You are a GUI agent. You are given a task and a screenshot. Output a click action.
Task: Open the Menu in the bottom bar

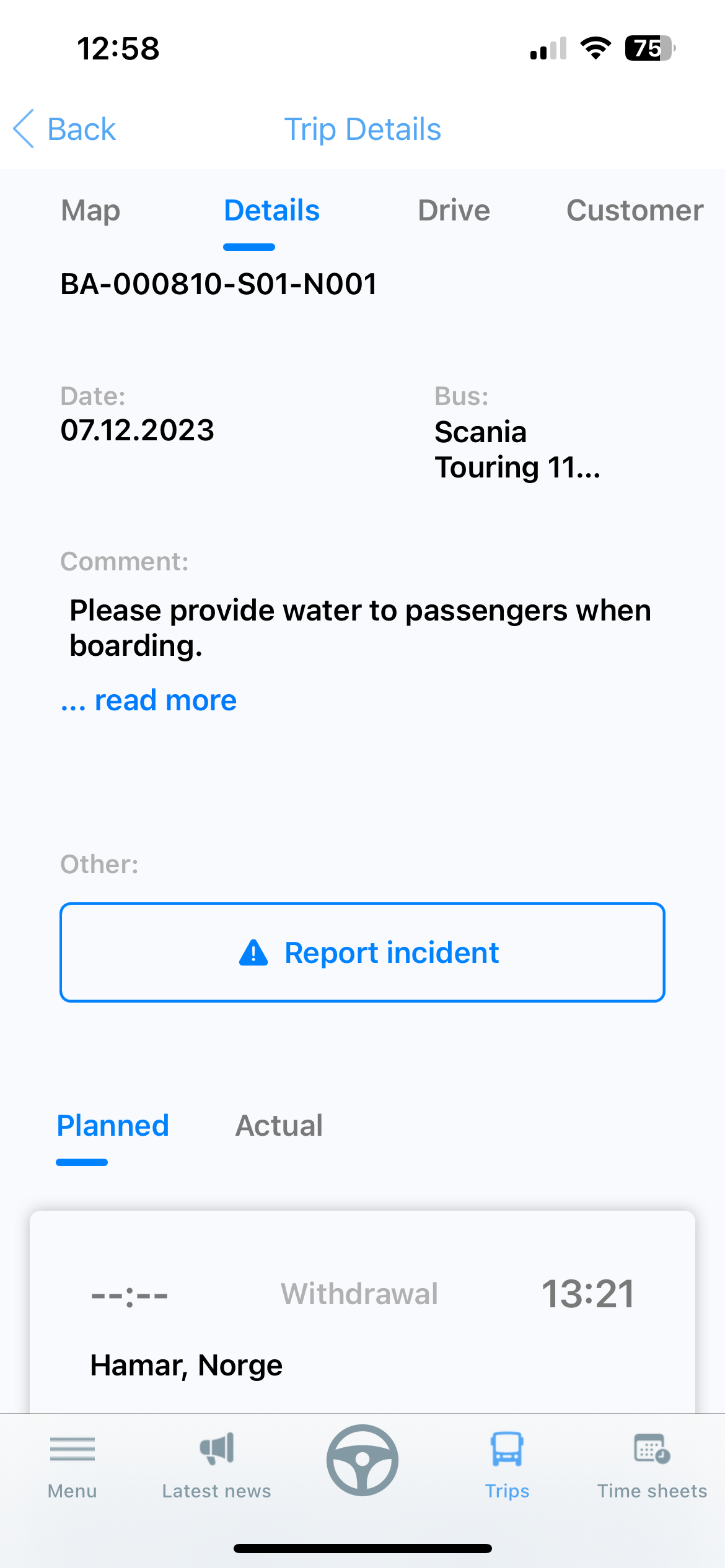coord(72,1465)
